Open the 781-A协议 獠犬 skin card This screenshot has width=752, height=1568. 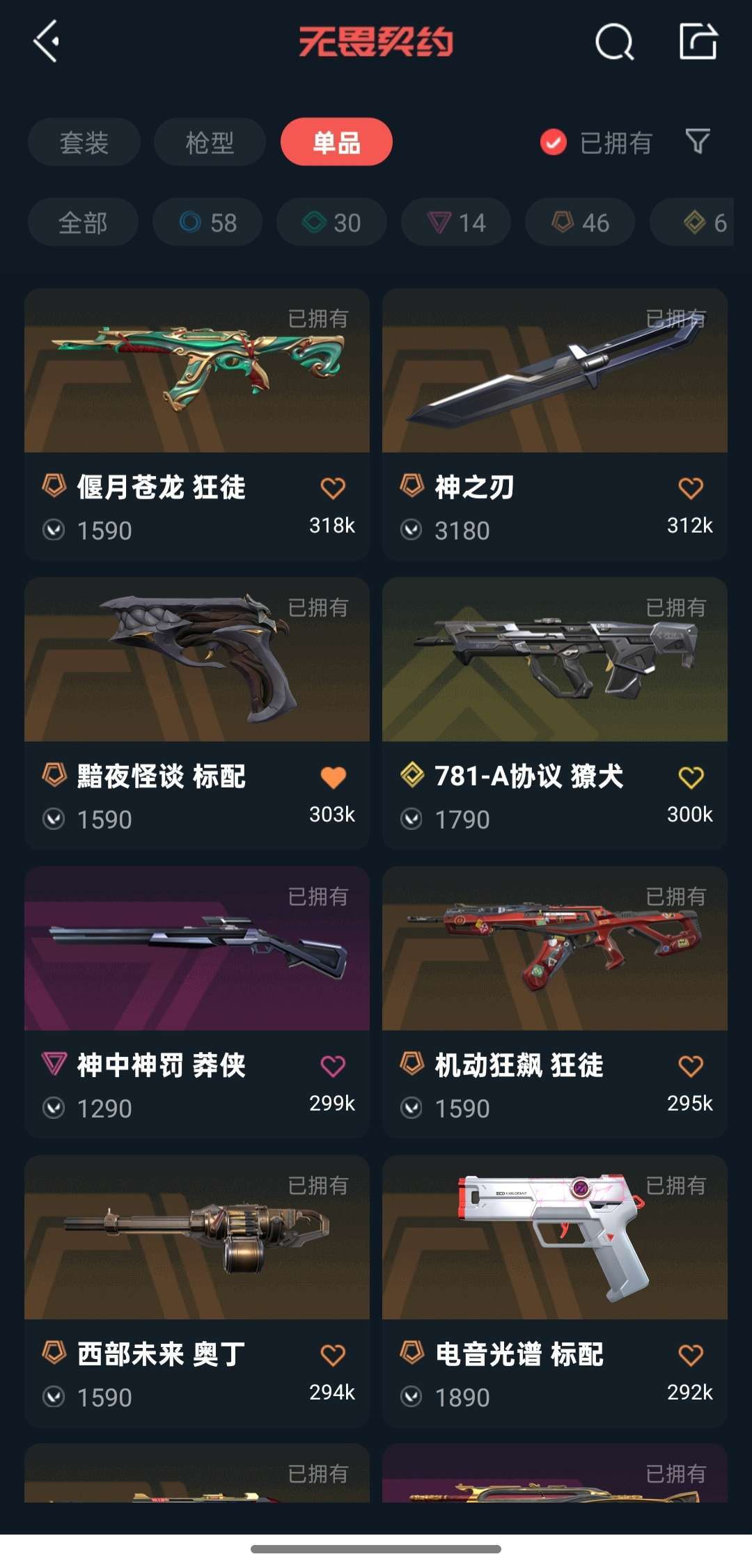coord(555,713)
